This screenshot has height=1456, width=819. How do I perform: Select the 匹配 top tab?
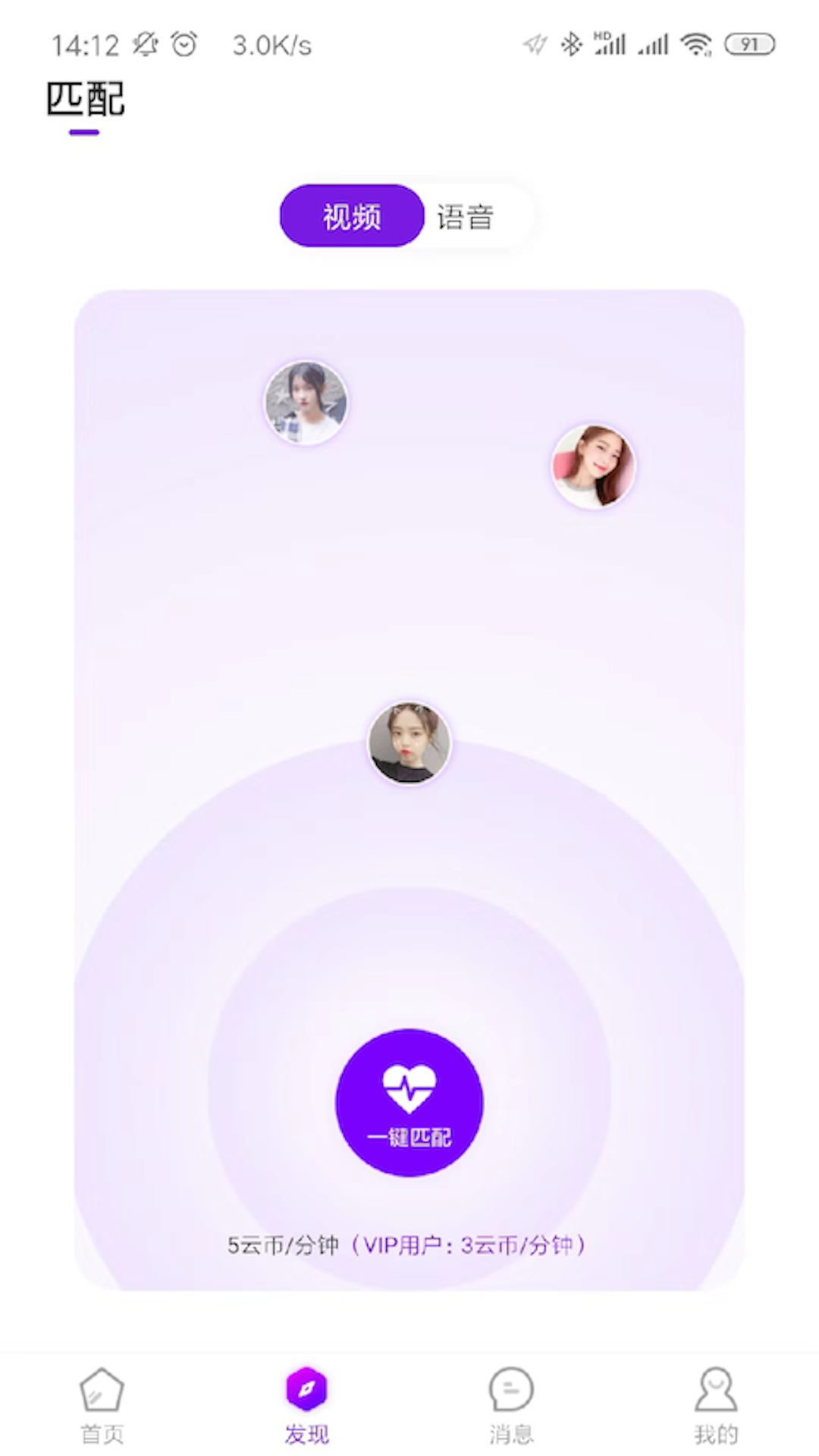[85, 101]
